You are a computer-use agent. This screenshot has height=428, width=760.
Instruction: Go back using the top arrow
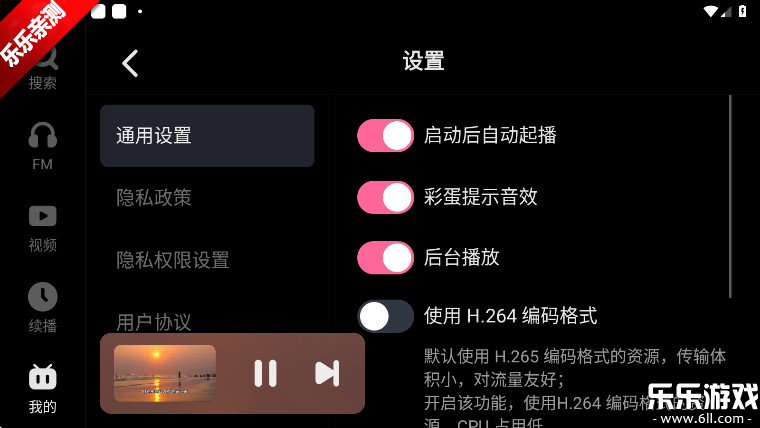point(130,63)
